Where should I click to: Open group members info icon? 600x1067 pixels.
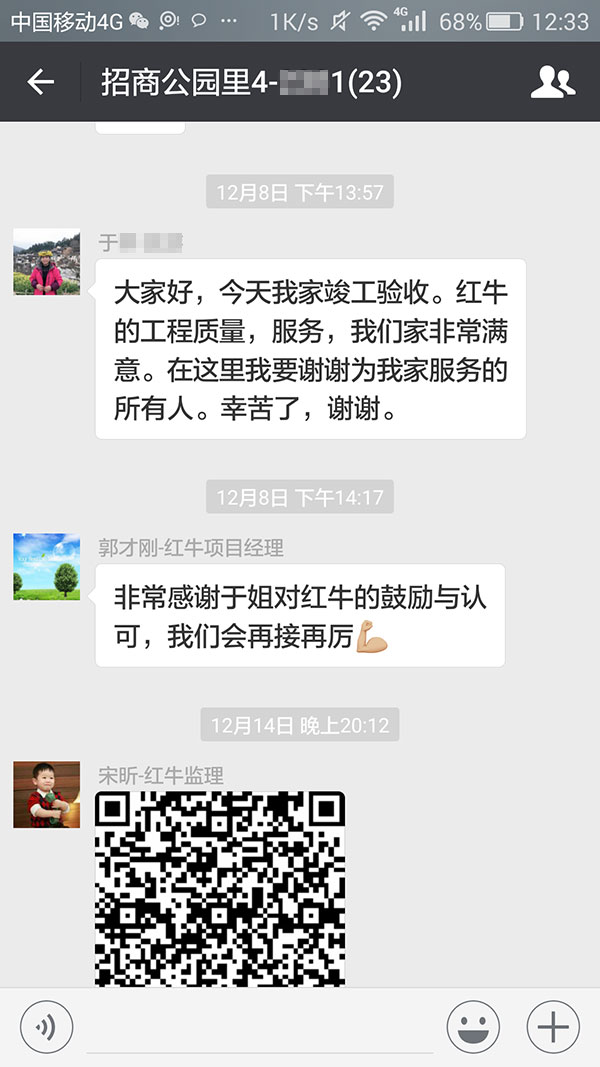click(552, 82)
